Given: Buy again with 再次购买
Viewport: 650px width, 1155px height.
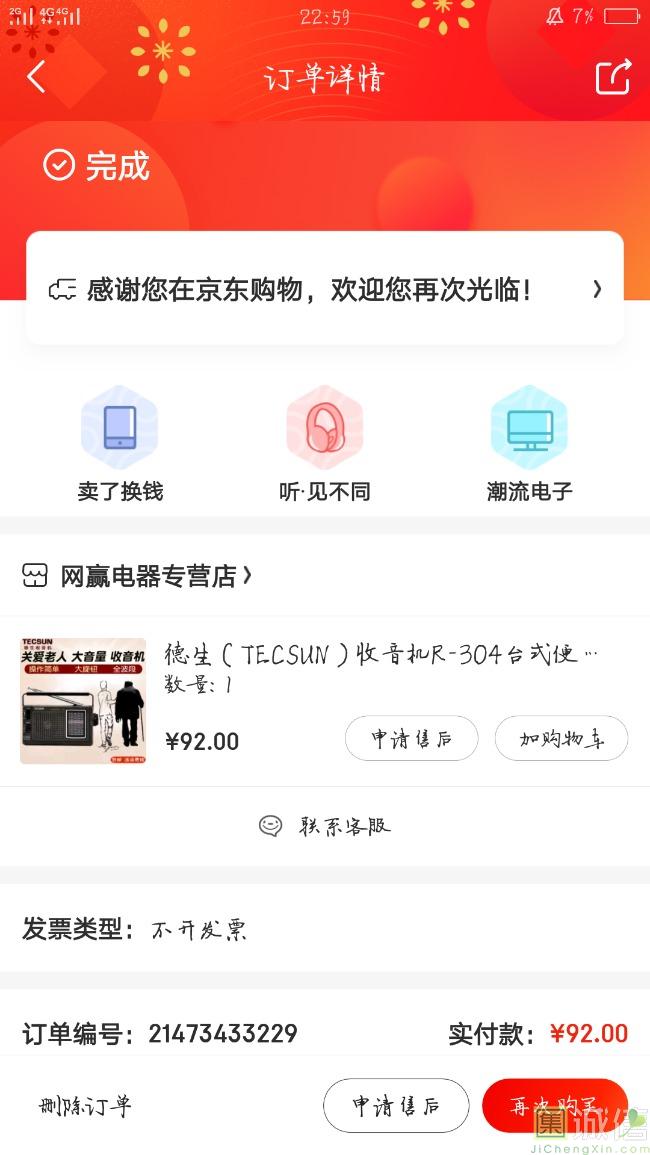Looking at the screenshot, I should click(553, 1106).
